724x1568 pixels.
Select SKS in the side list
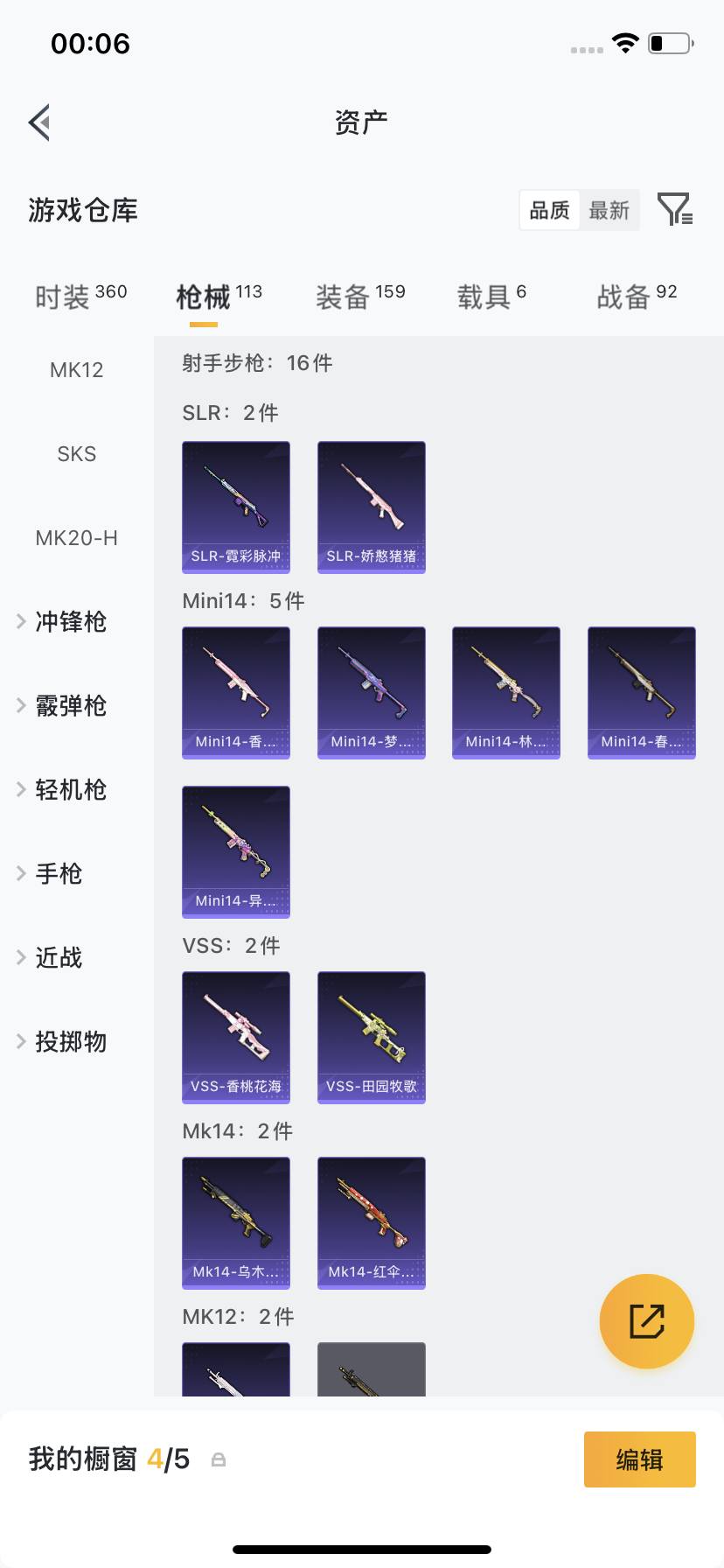pos(77,454)
